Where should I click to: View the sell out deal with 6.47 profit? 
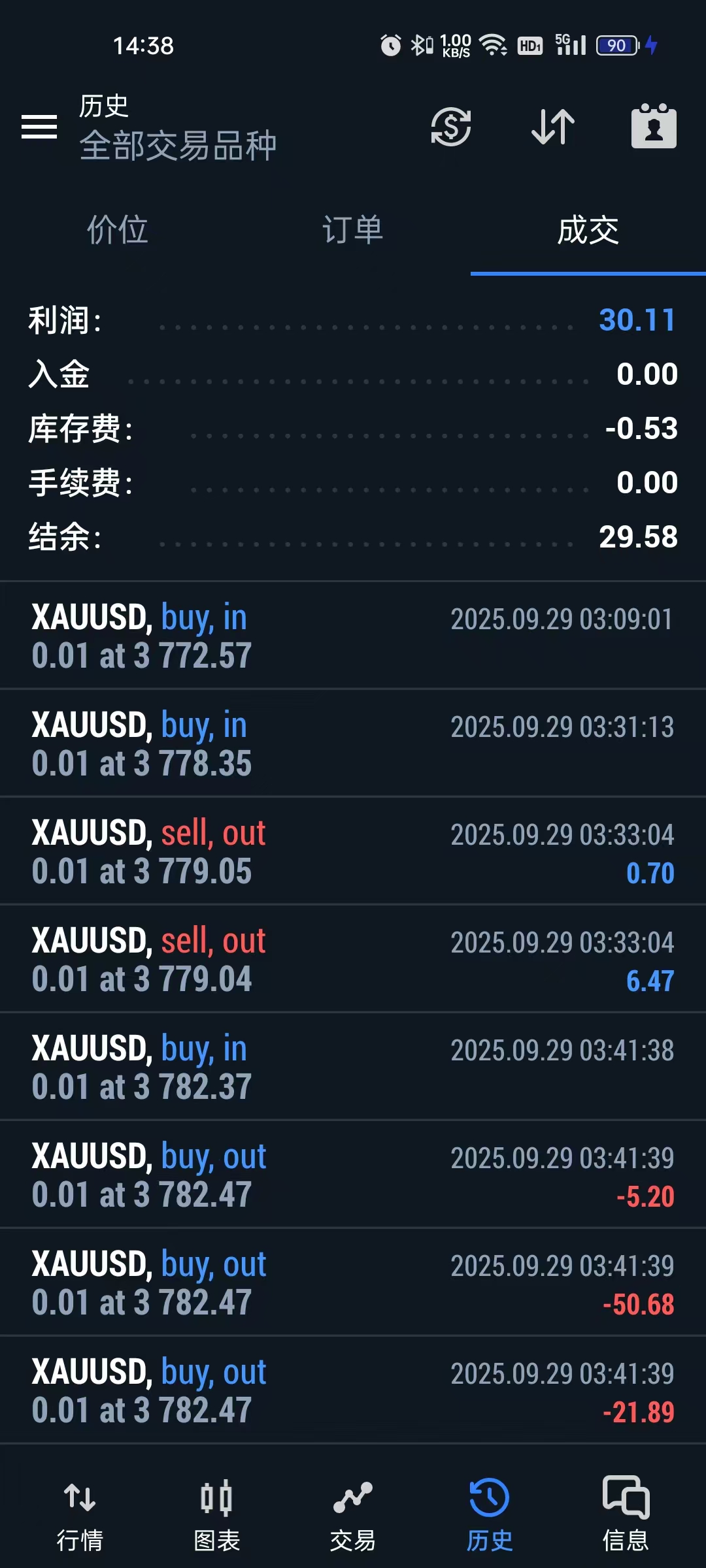click(353, 959)
